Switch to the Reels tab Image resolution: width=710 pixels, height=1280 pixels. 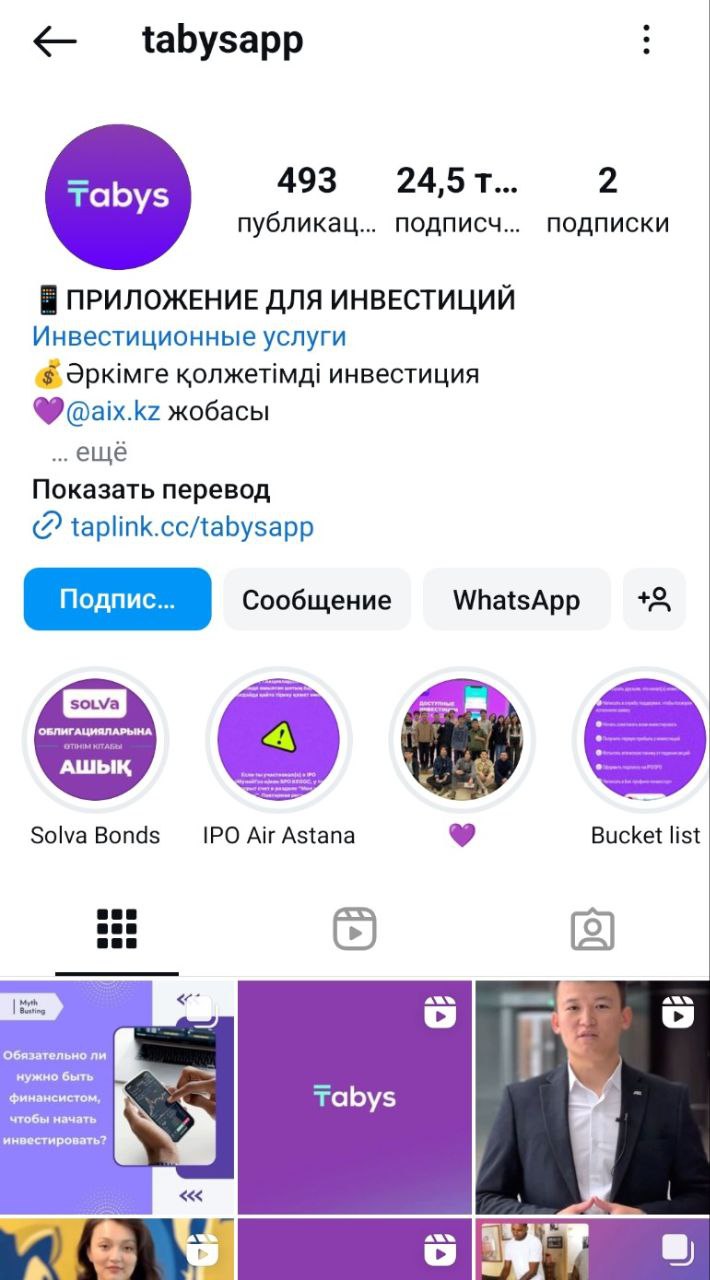click(x=354, y=929)
